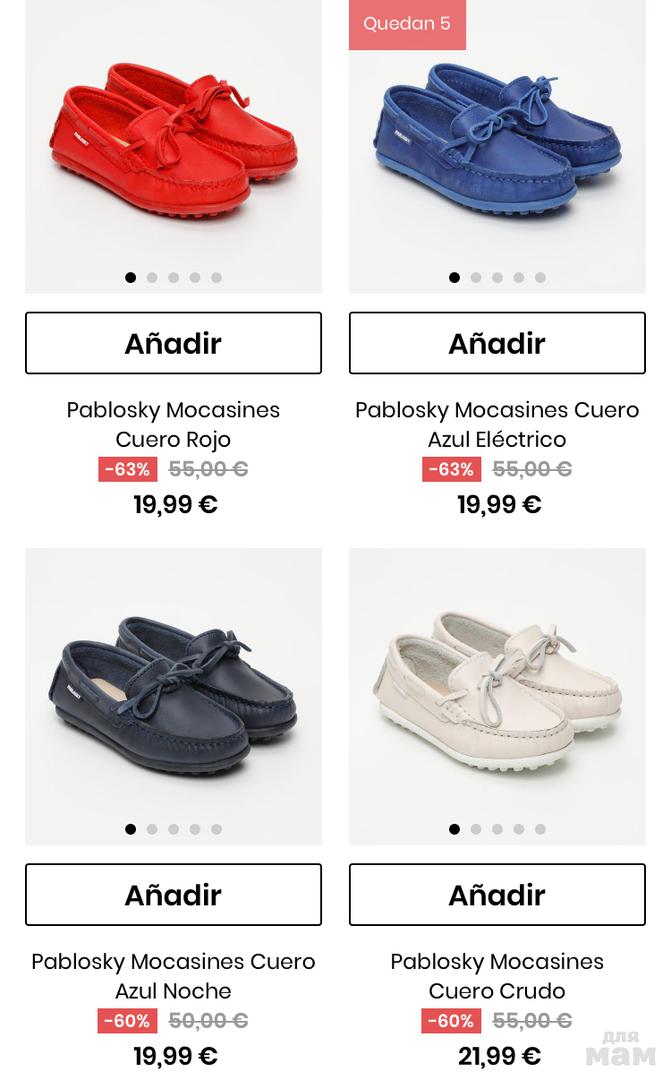Add Pablosky Mocasines Cuero Crudo to cart
671x1080 pixels.
(497, 895)
